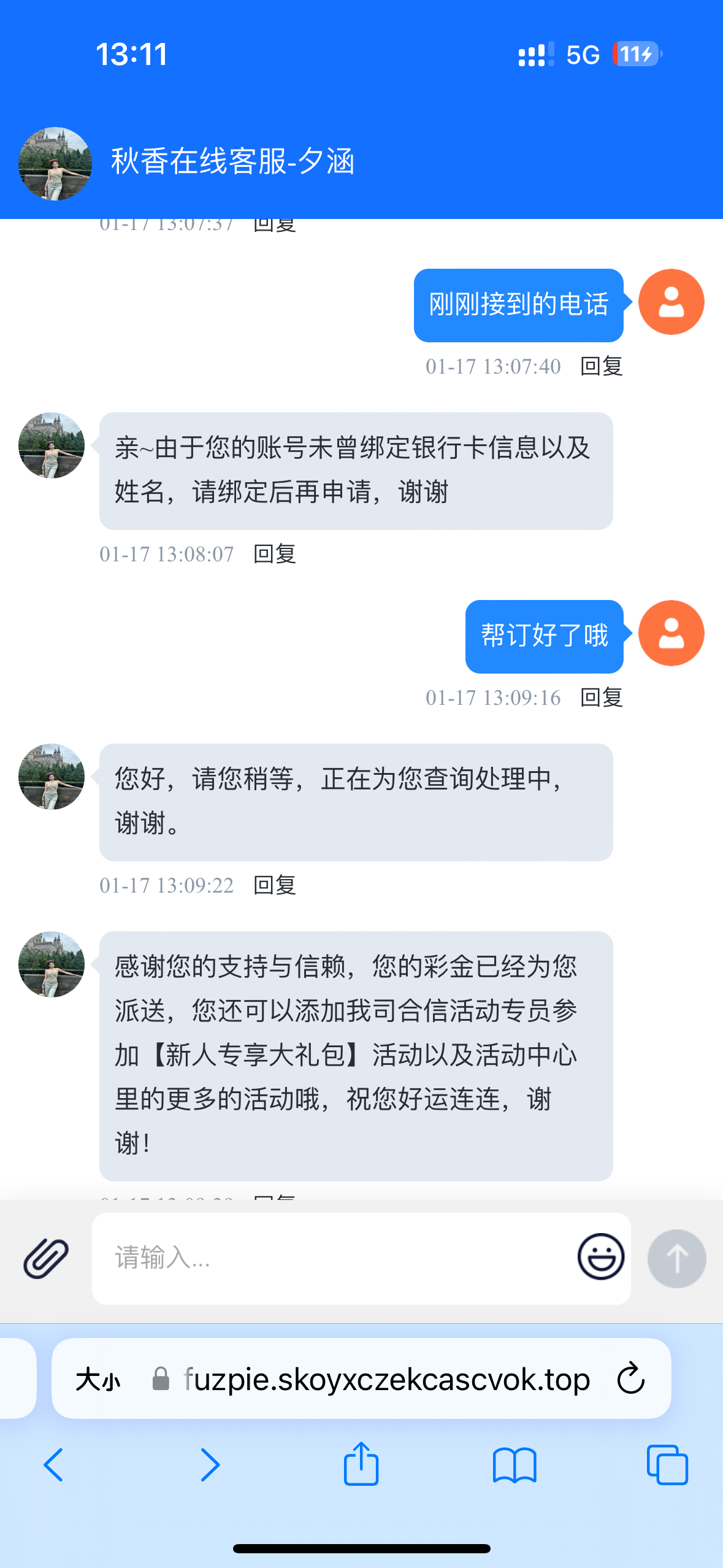Open the 大小 page settings menu
This screenshot has width=723, height=1568.
pyautogui.click(x=98, y=1380)
